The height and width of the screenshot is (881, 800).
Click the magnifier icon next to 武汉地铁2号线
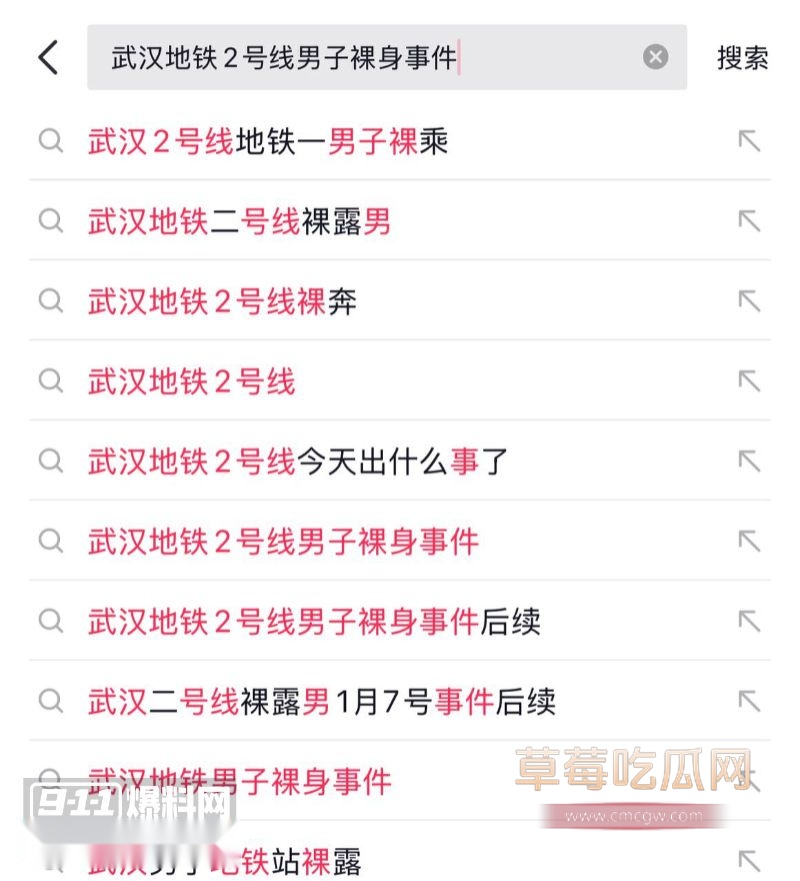(51, 381)
